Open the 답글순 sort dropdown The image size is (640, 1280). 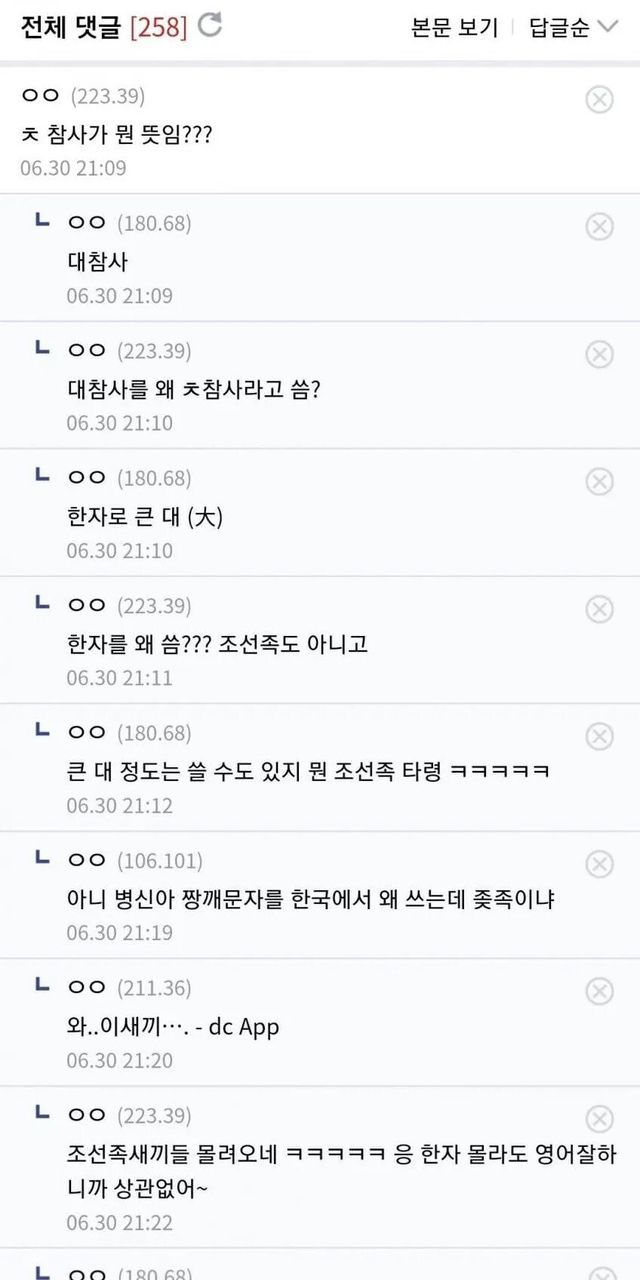[573, 27]
